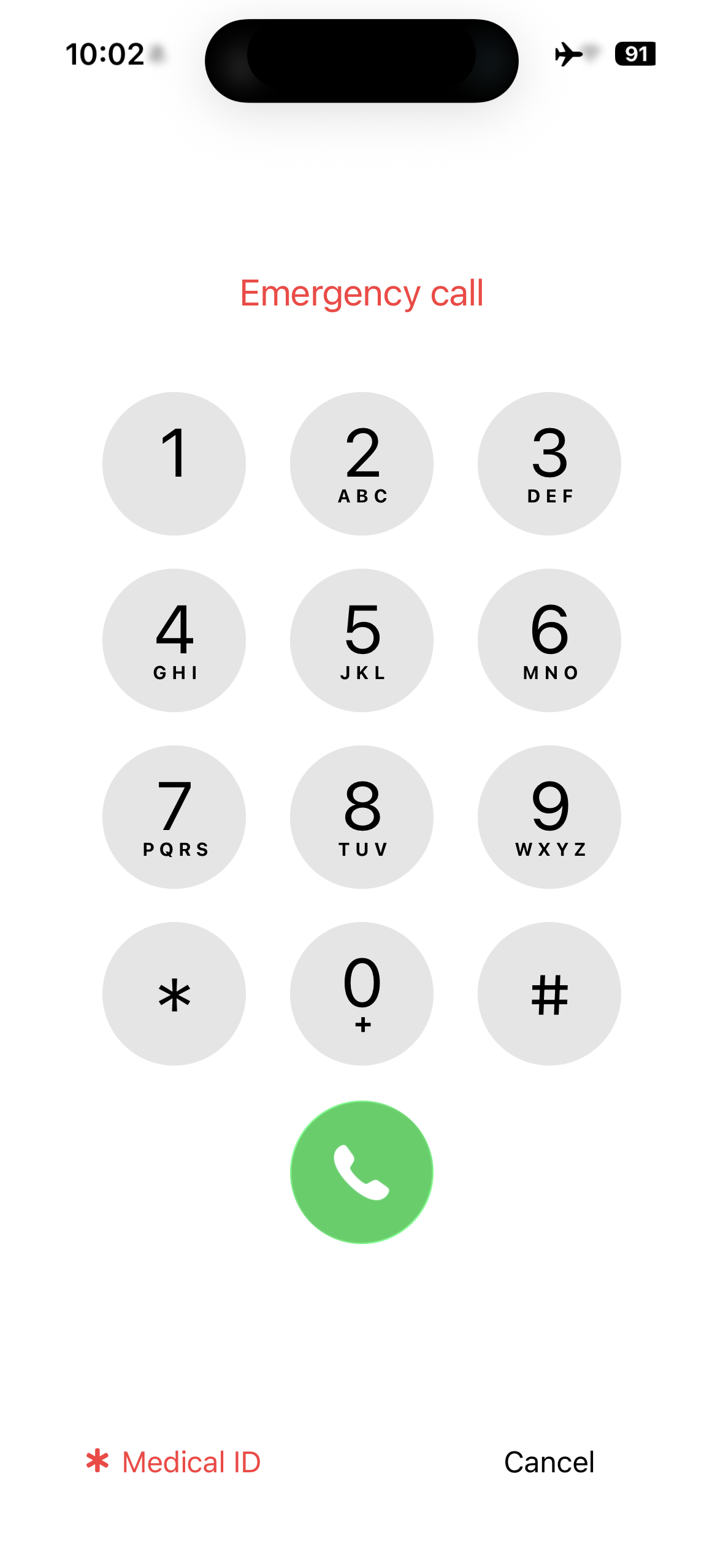Dial 7 on the PQRS key
This screenshot has width=723, height=1568.
pyautogui.click(x=174, y=817)
